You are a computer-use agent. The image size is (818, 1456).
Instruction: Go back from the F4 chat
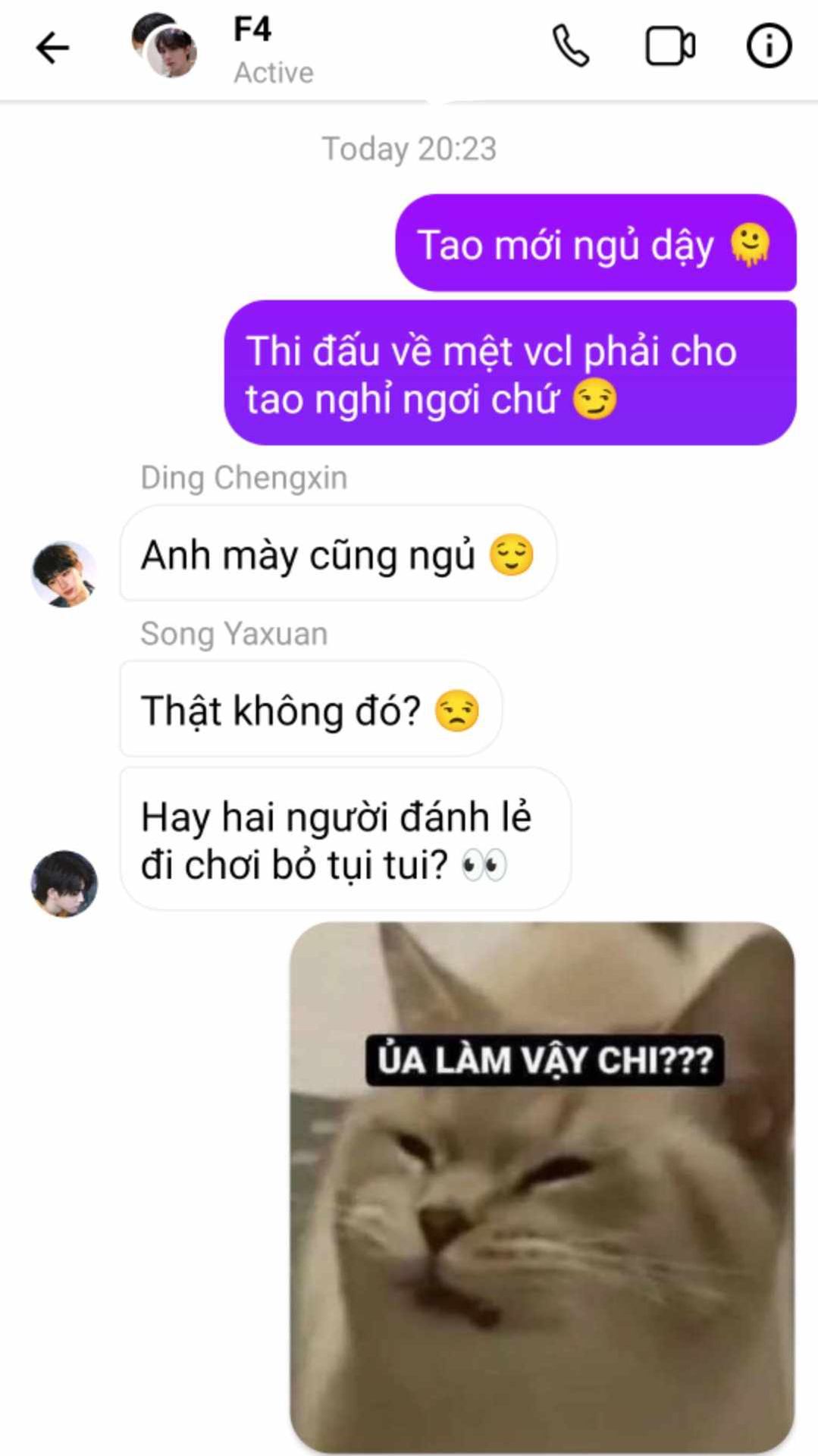[x=52, y=49]
